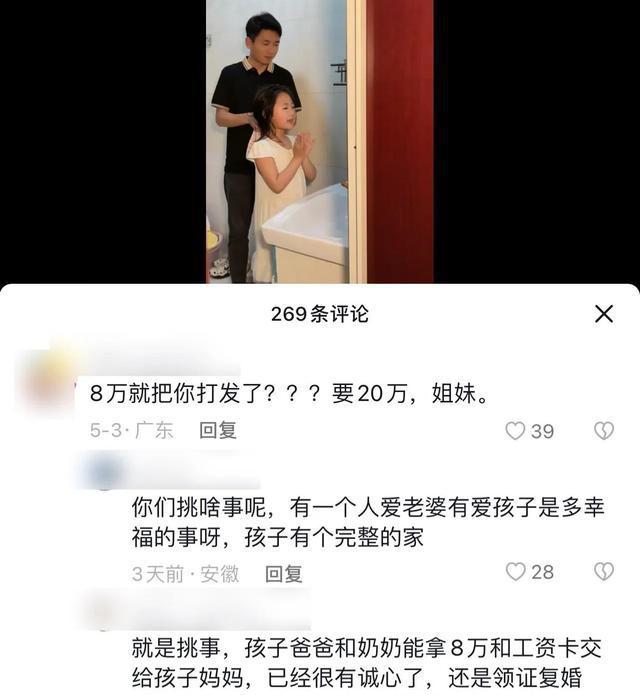Open avatar of the 就是挑事 commenter

coord(103,611)
